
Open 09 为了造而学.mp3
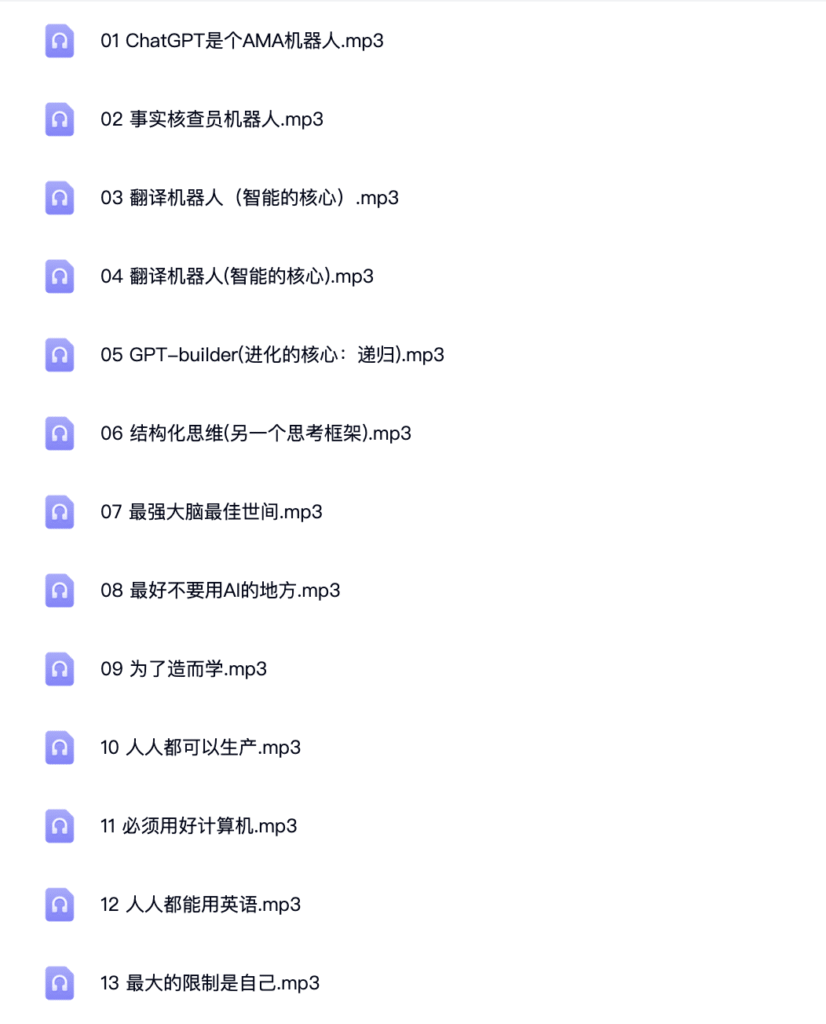pos(182,669)
